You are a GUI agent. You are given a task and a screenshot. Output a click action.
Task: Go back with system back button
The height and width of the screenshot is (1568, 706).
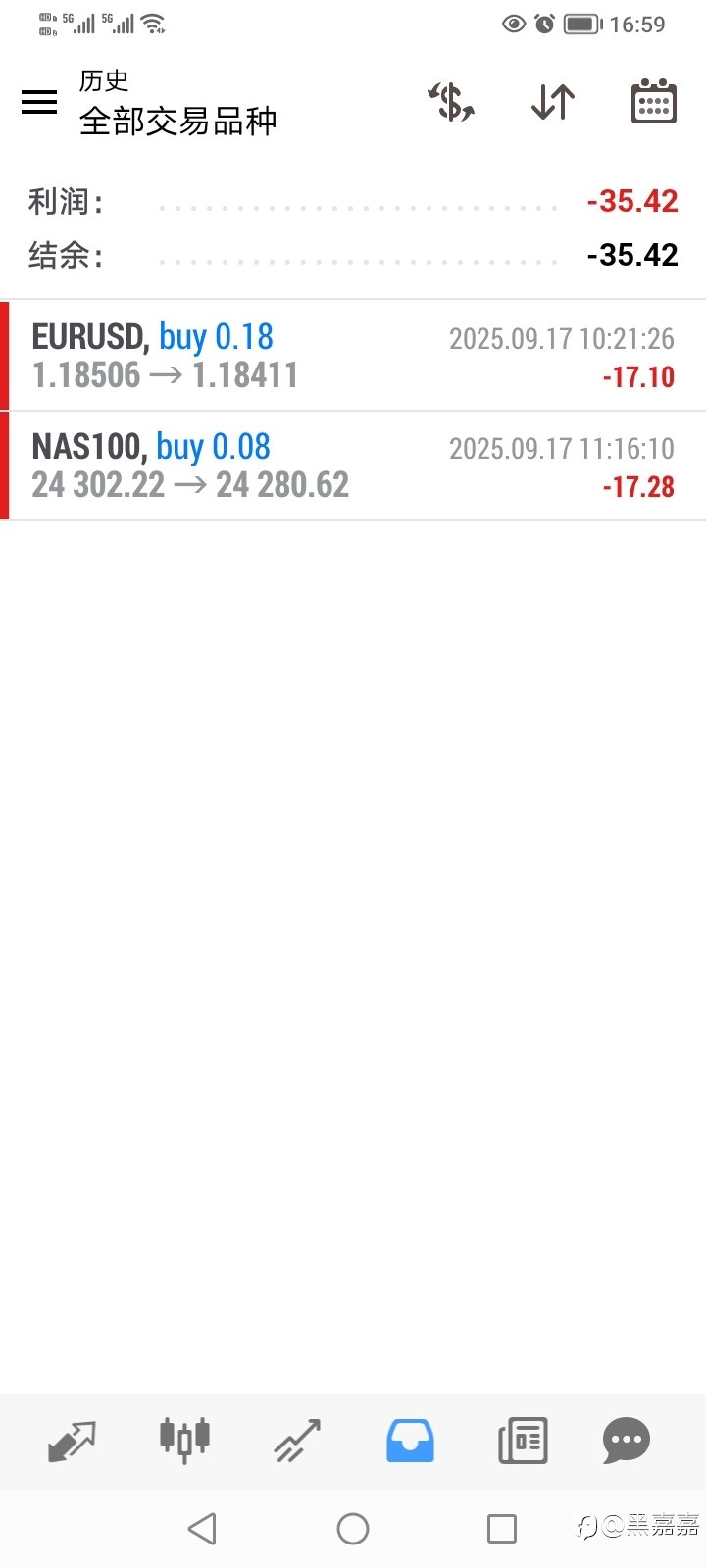[202, 1528]
